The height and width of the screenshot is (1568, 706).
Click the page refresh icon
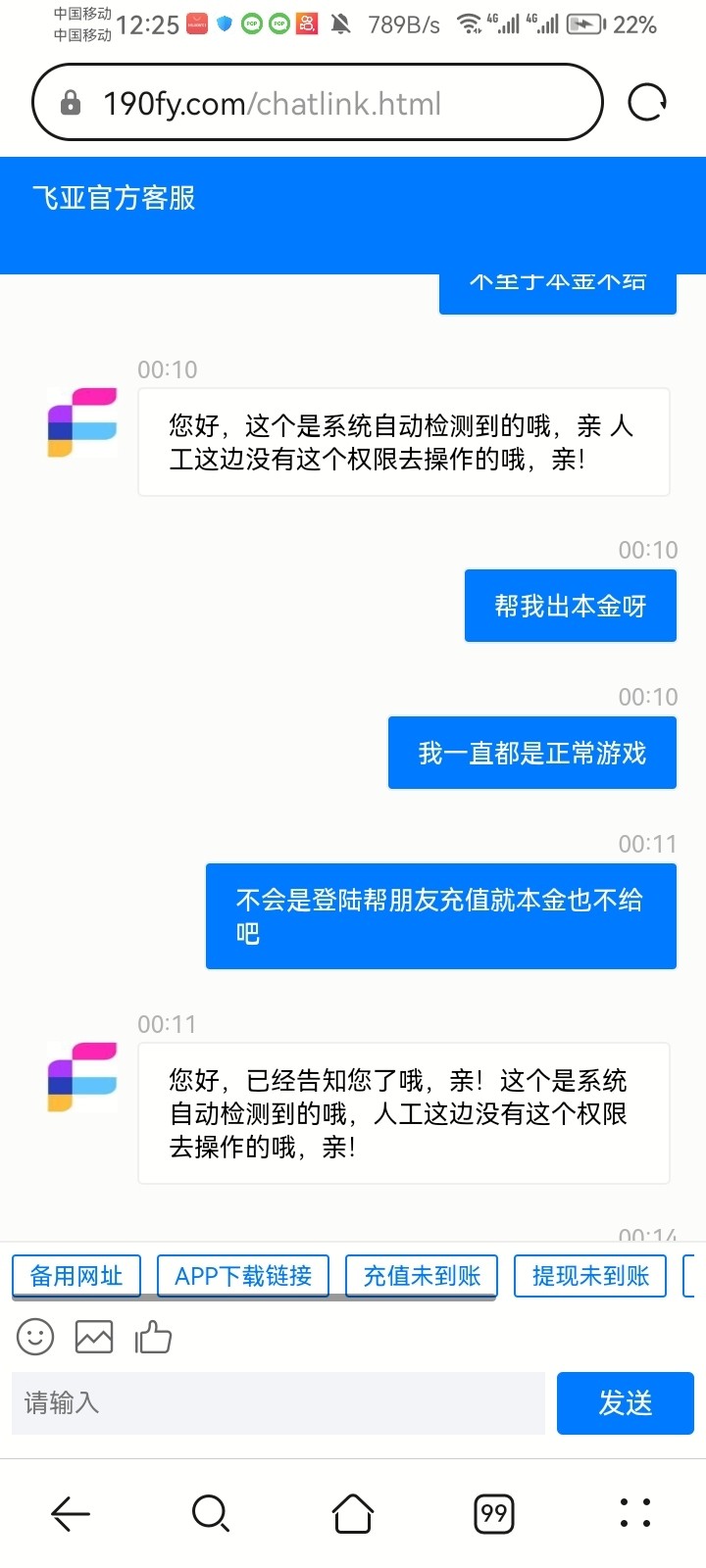tap(646, 101)
